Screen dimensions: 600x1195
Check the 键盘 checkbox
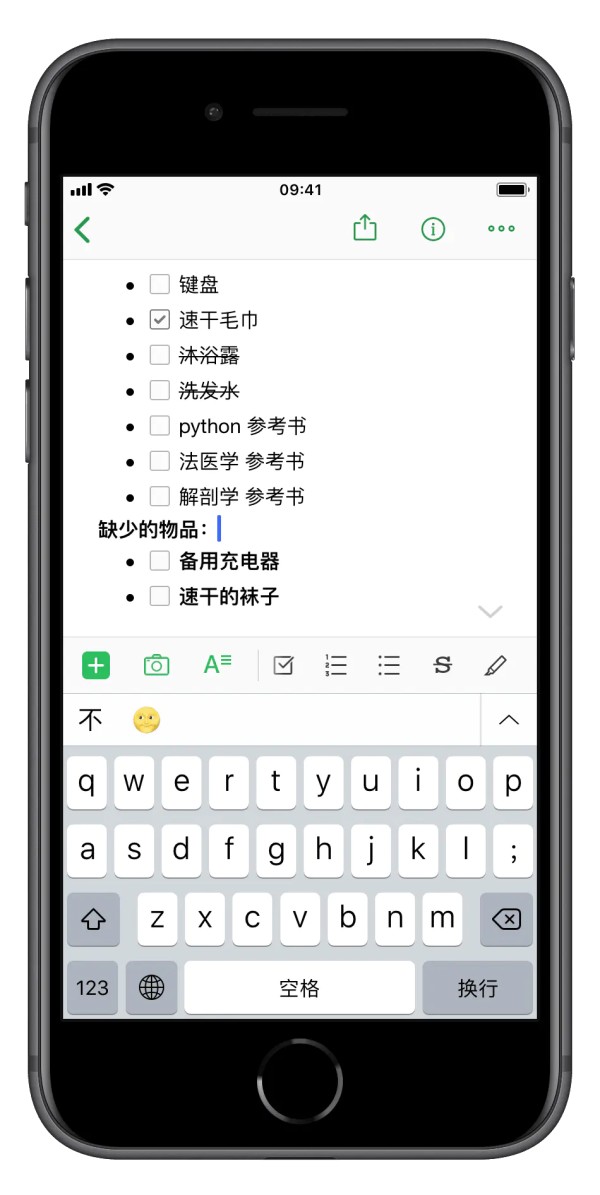[x=159, y=285]
